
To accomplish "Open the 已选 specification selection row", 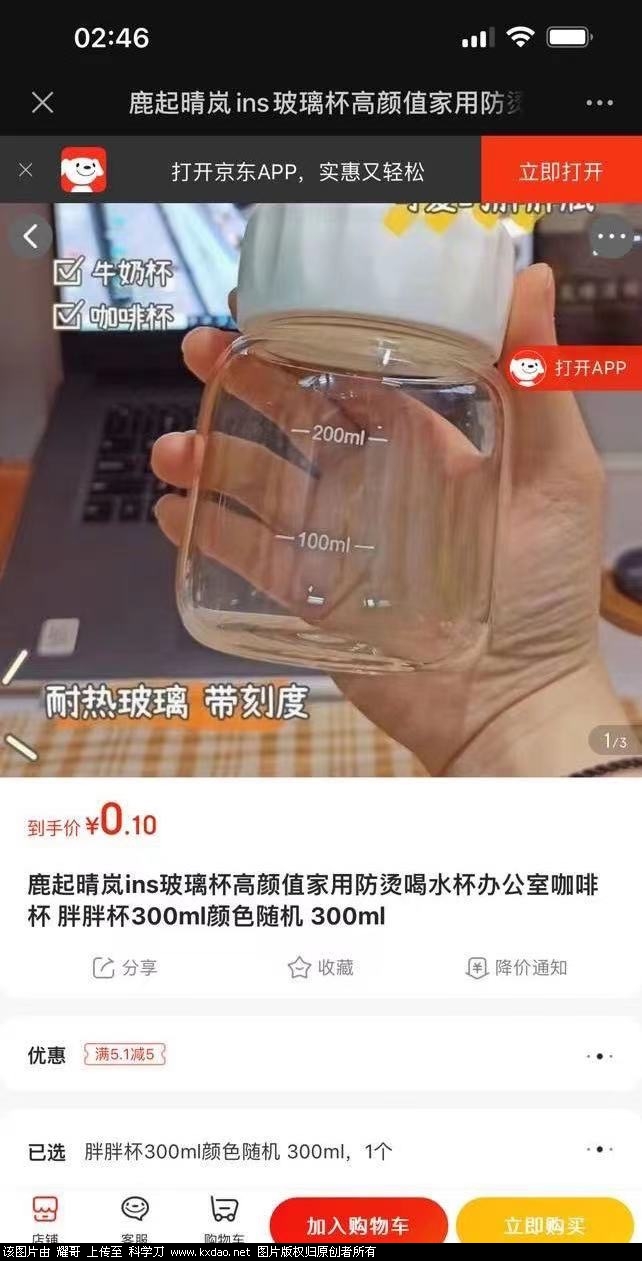I will [x=320, y=1151].
